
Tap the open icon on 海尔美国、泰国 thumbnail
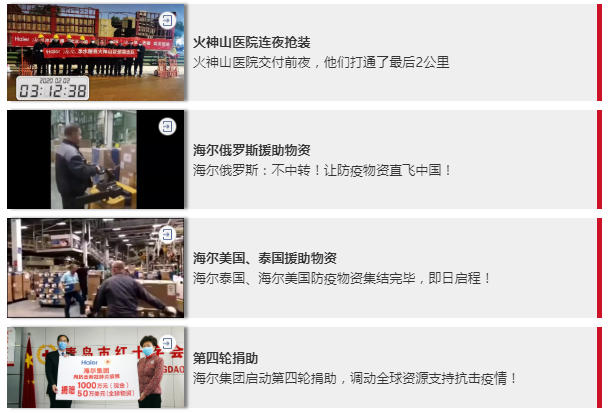coord(168,234)
